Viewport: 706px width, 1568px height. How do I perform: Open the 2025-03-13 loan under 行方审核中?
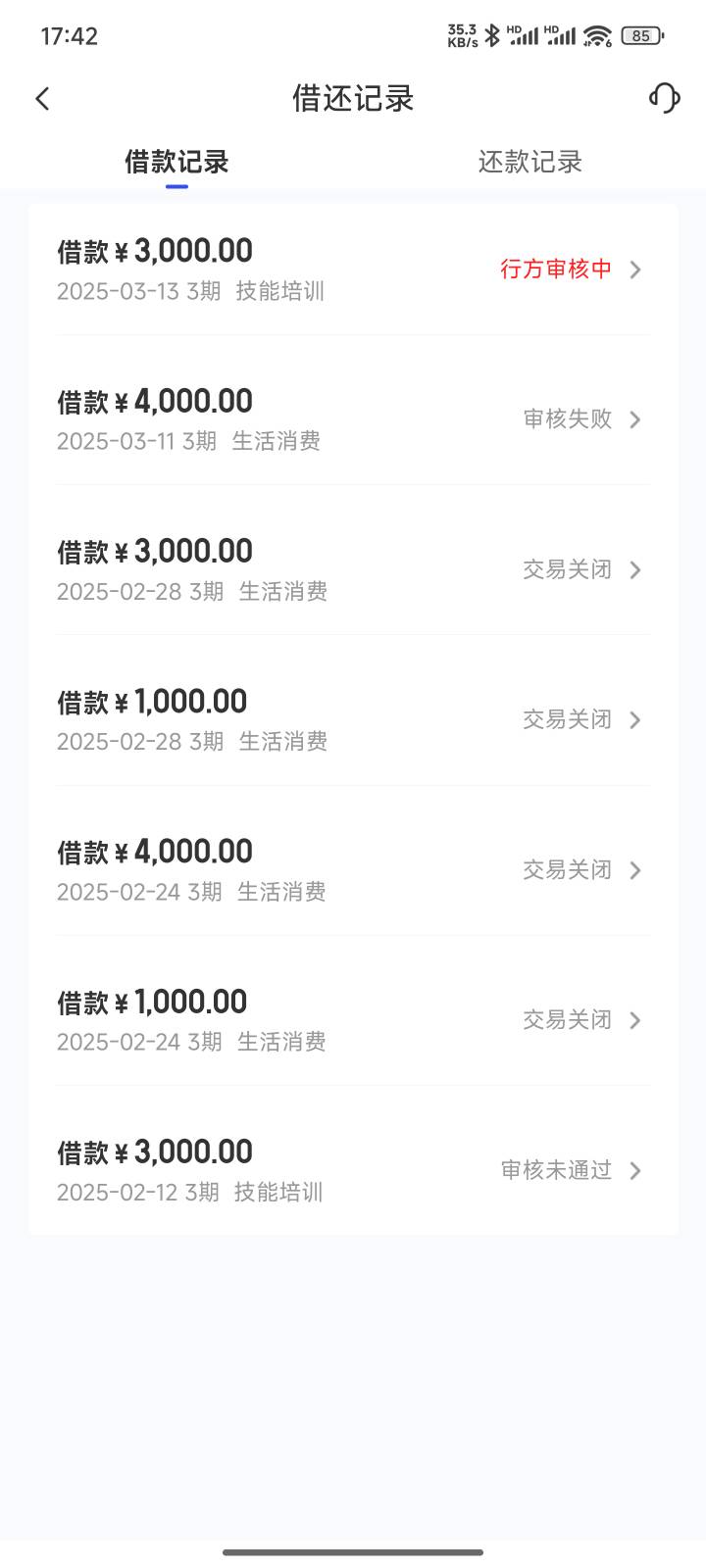point(353,269)
